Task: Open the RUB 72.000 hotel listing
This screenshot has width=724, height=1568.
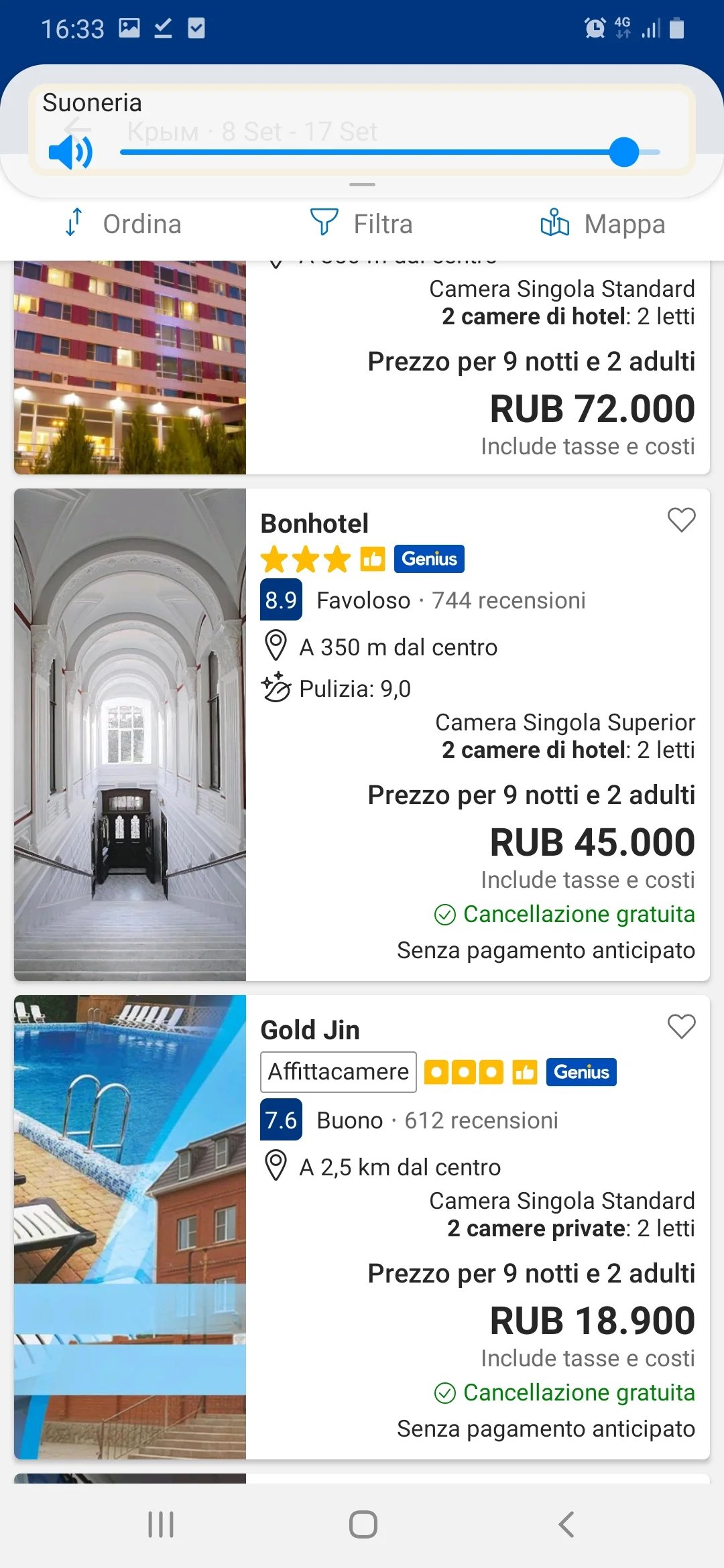Action: coord(469,375)
